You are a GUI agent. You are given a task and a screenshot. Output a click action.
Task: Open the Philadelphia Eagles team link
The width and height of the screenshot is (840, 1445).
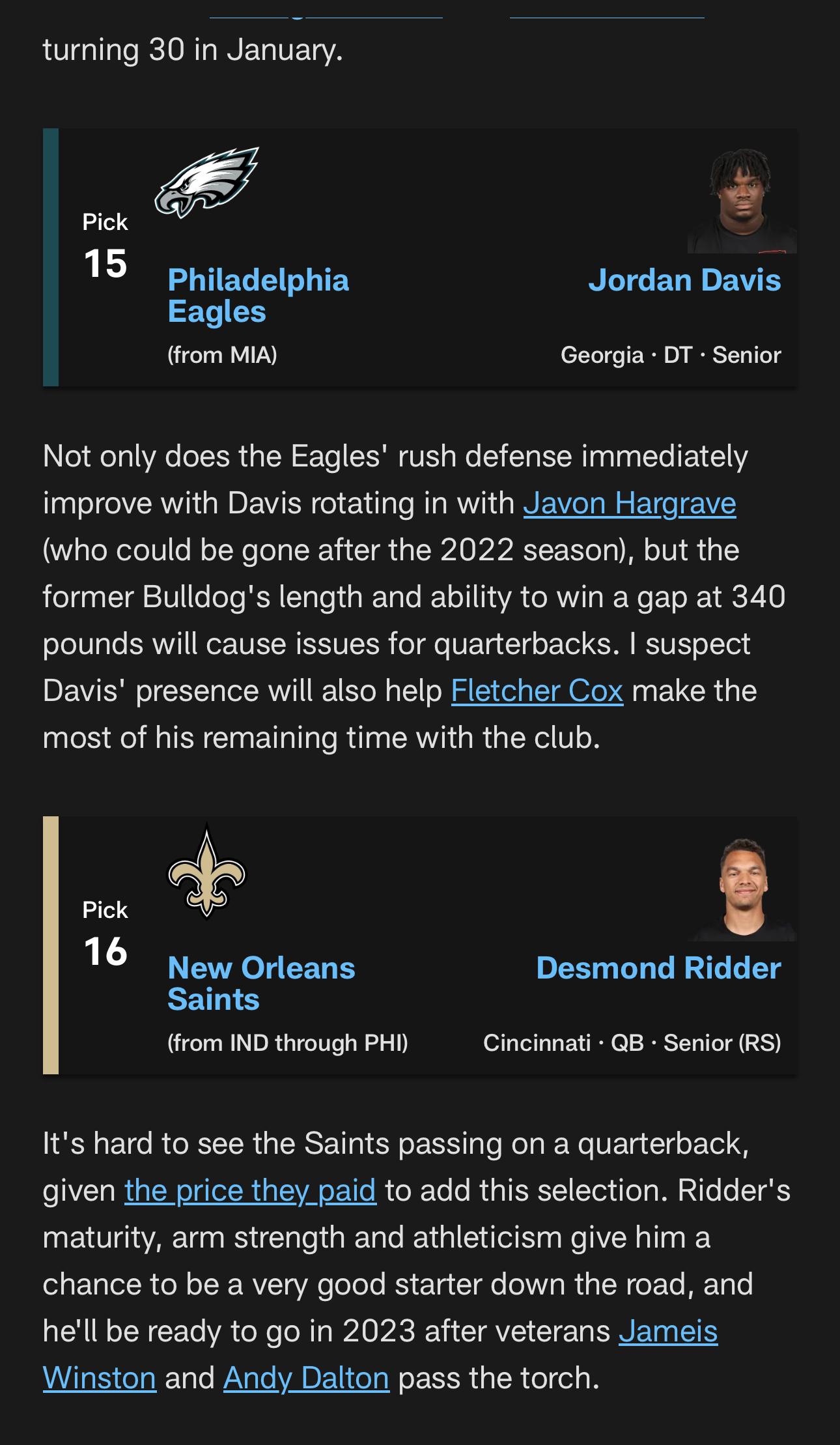pos(258,296)
